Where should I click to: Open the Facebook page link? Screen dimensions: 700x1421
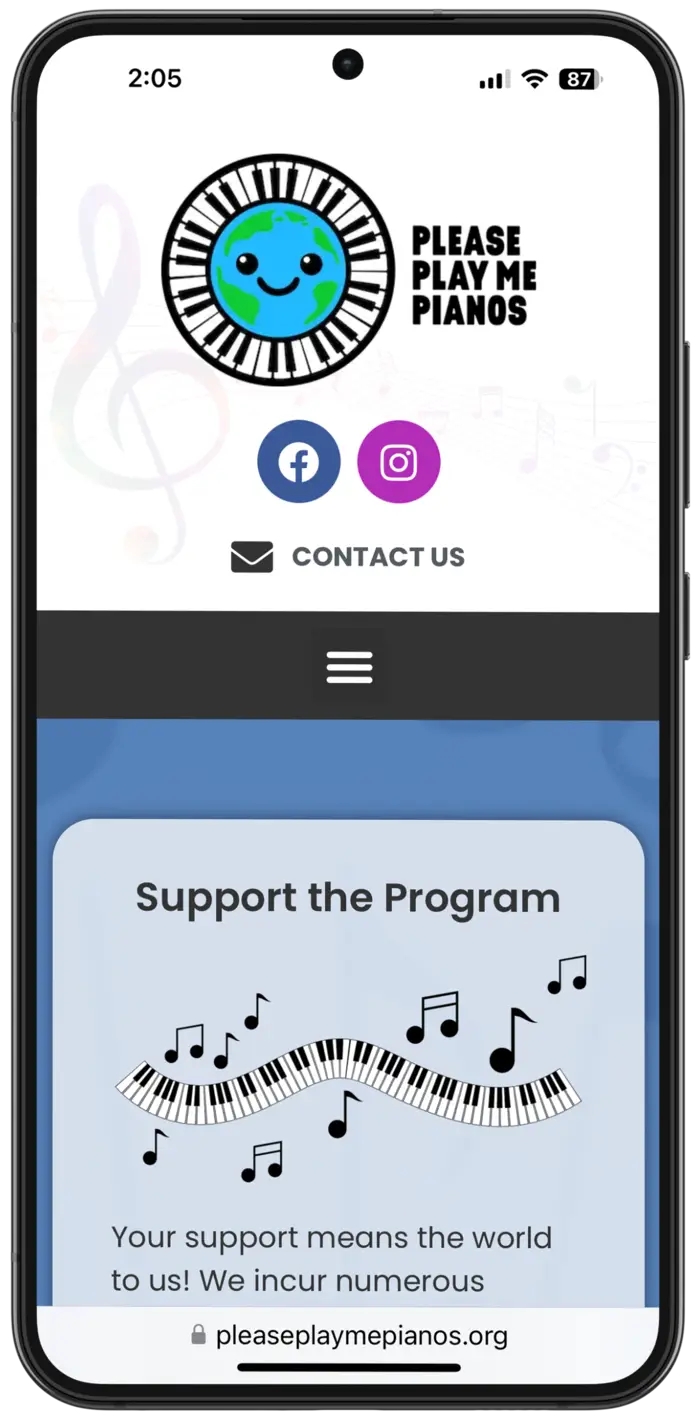298,462
